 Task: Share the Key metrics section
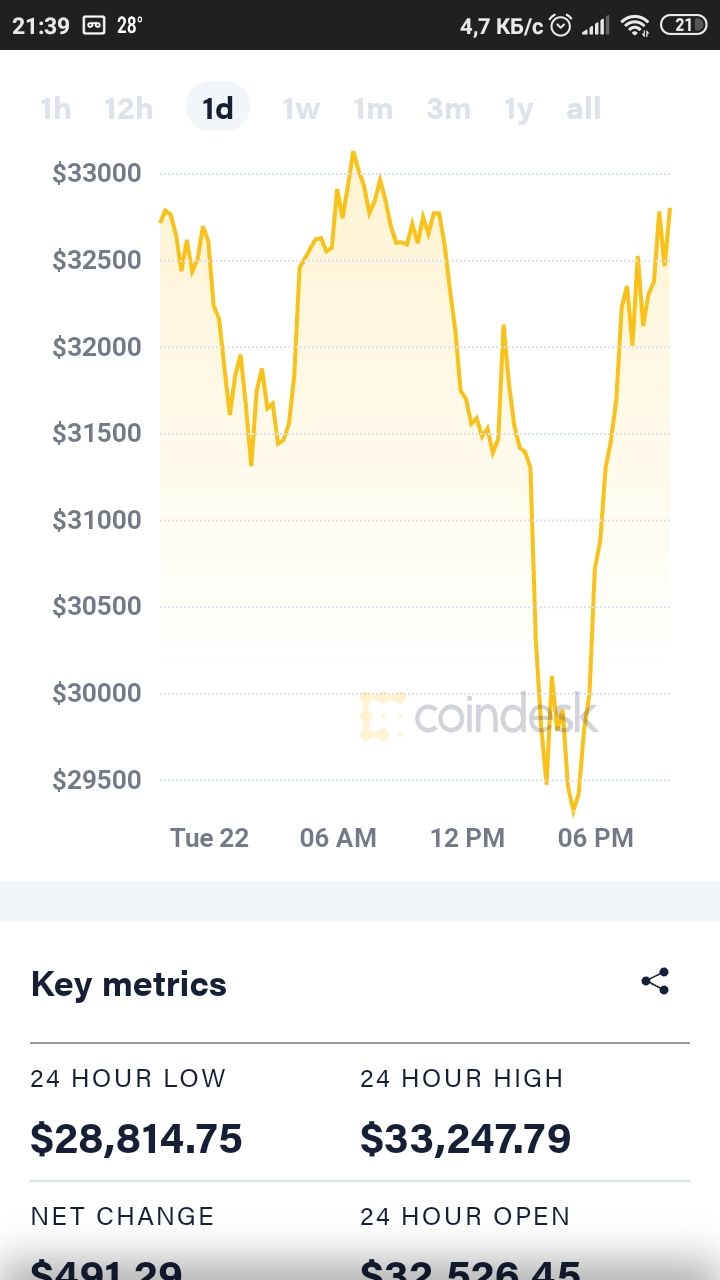coord(655,981)
